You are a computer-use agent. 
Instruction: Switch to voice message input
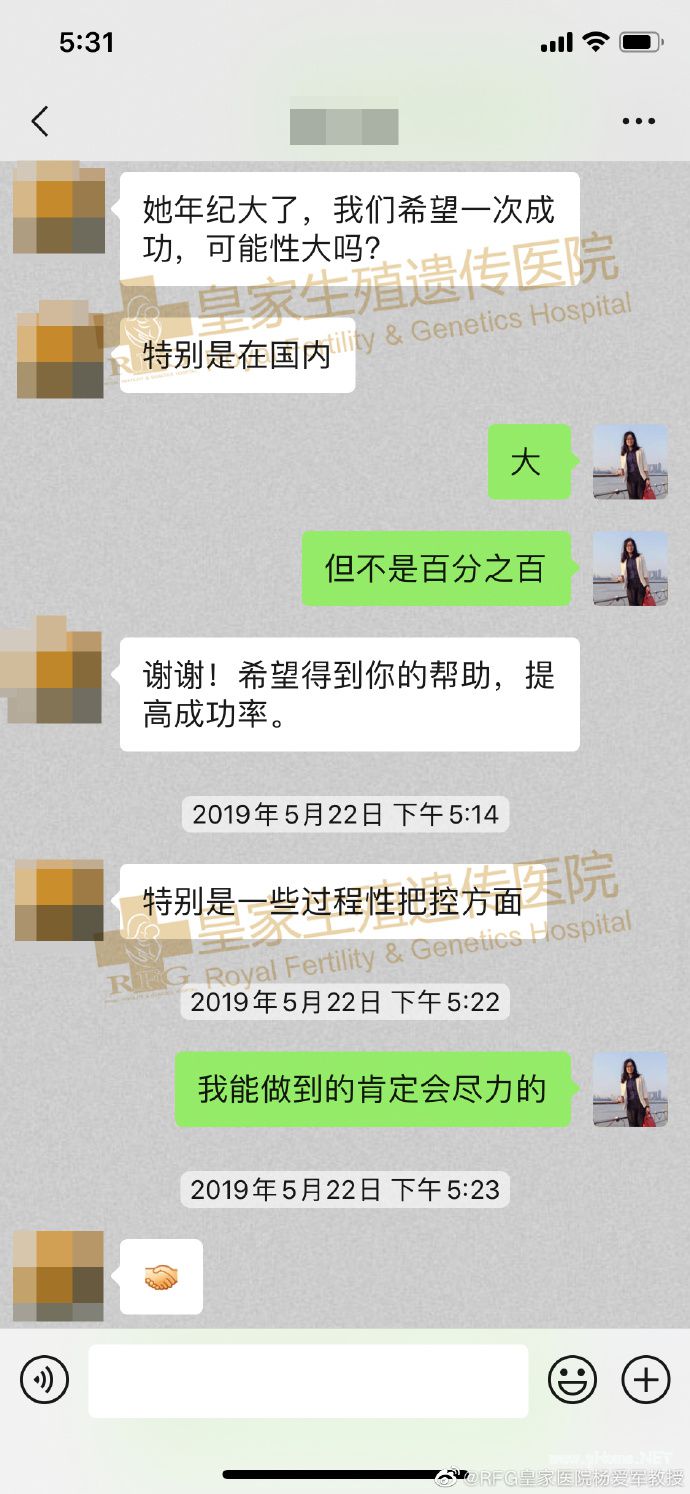pos(44,1381)
